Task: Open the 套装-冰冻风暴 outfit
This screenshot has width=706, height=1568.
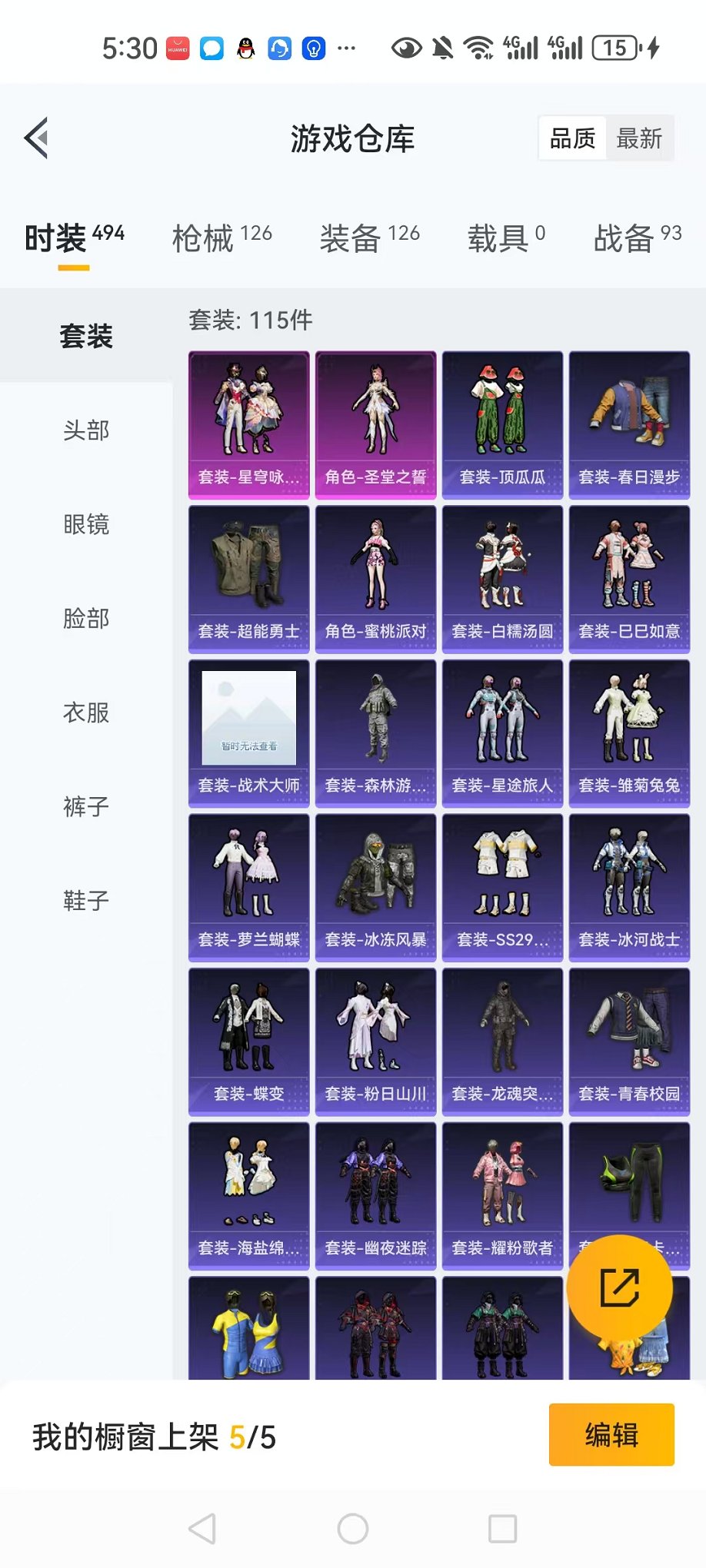Action: pyautogui.click(x=375, y=888)
